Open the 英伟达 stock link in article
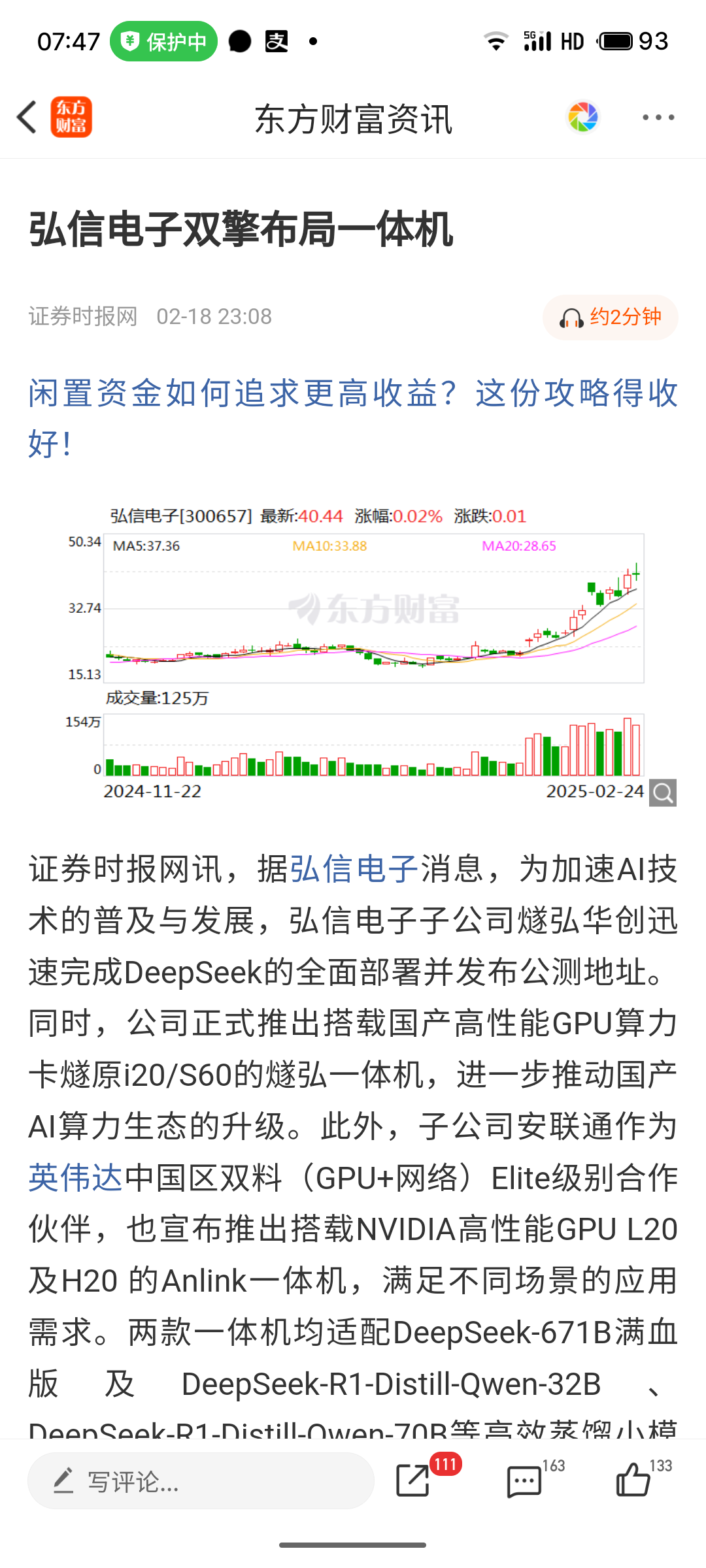 (x=76, y=1178)
